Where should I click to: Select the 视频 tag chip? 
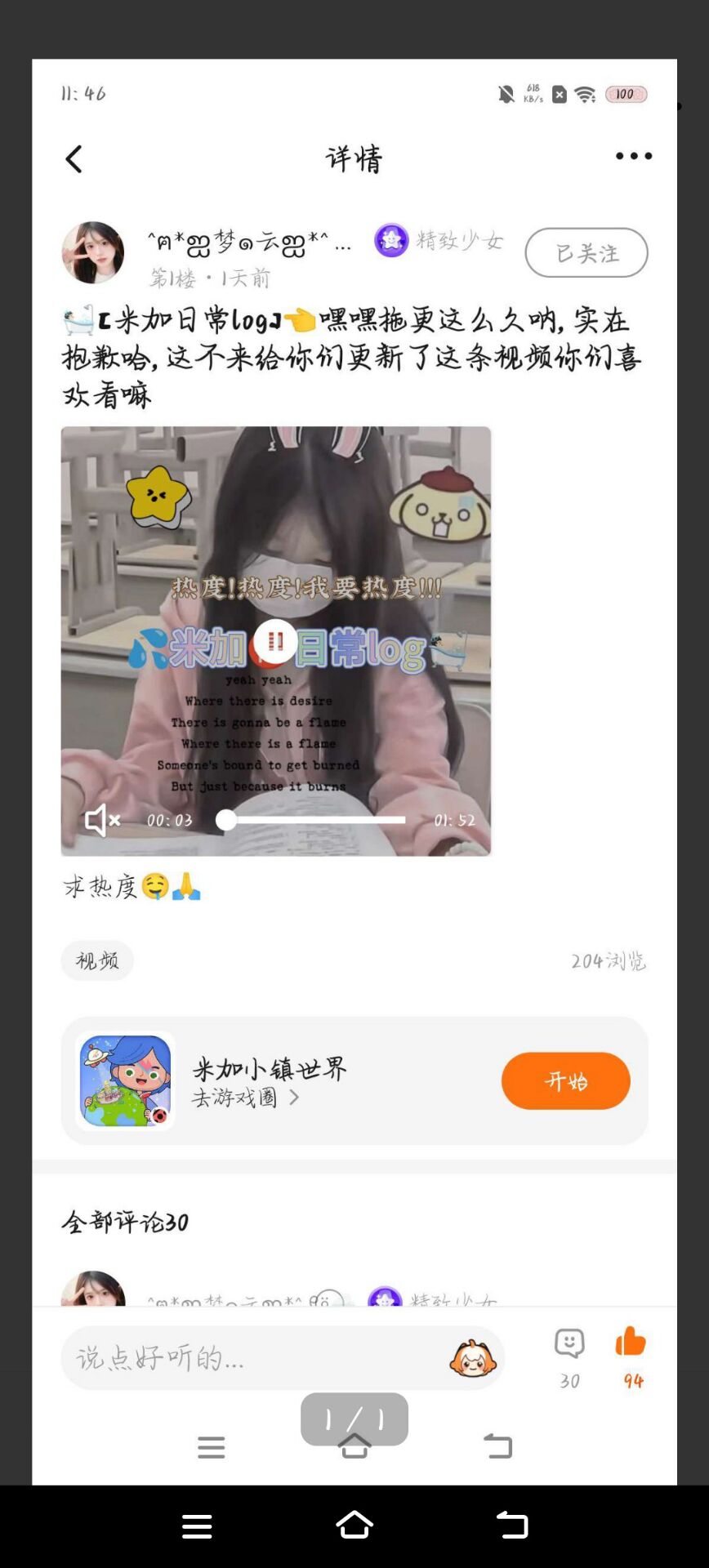[97, 961]
